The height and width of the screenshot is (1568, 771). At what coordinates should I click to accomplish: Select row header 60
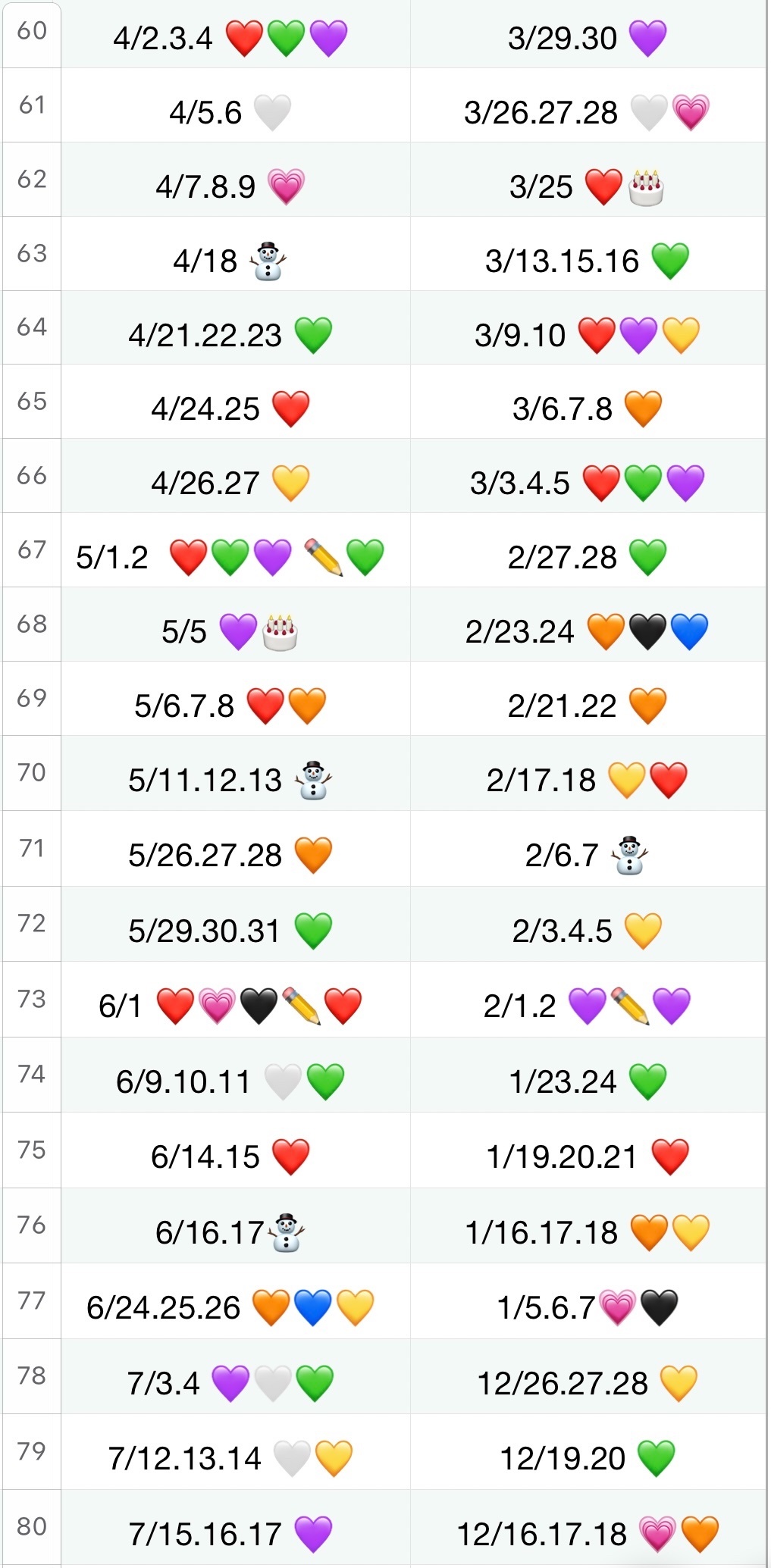point(32,34)
